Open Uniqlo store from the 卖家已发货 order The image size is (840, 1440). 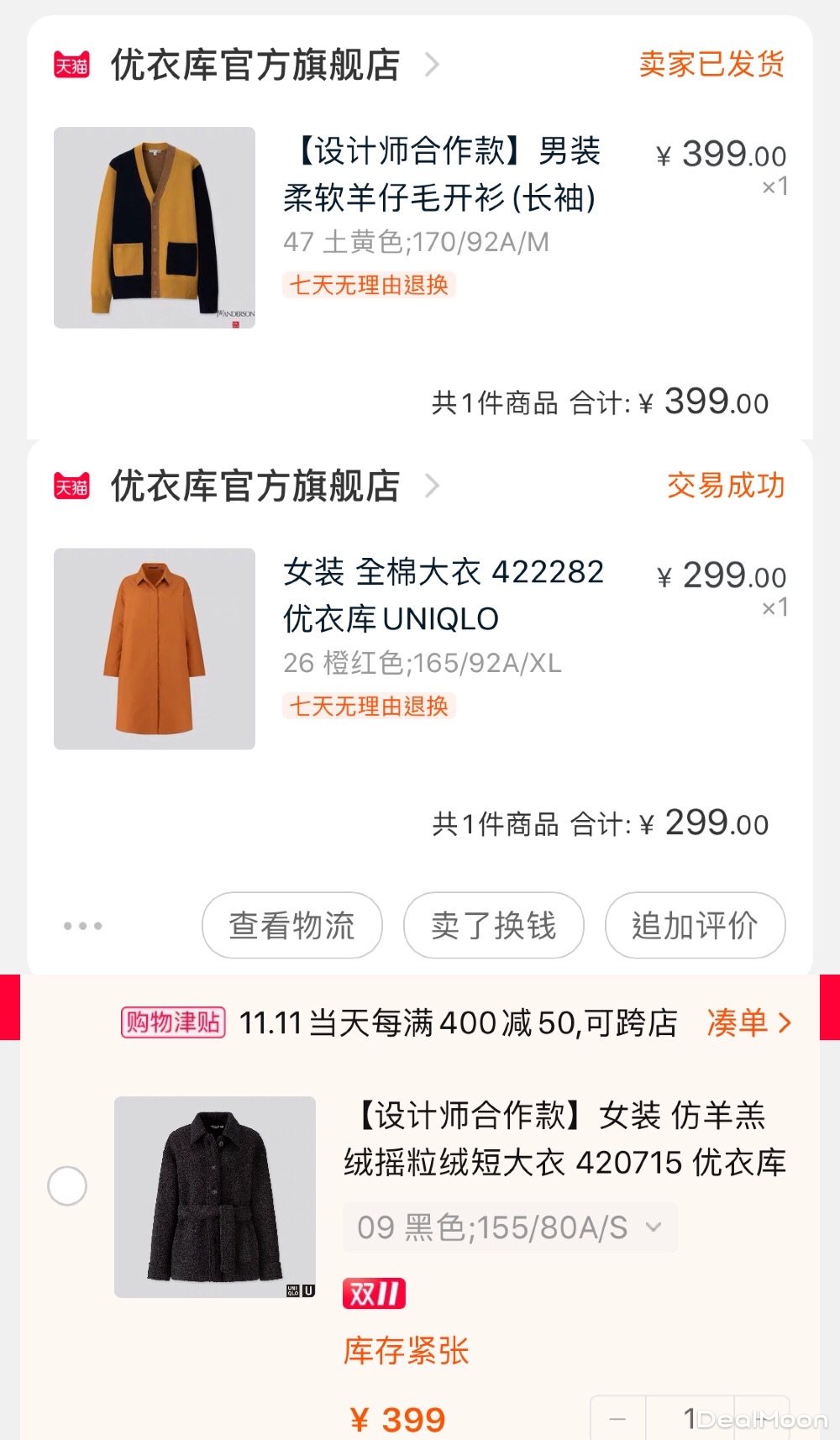coord(255,65)
